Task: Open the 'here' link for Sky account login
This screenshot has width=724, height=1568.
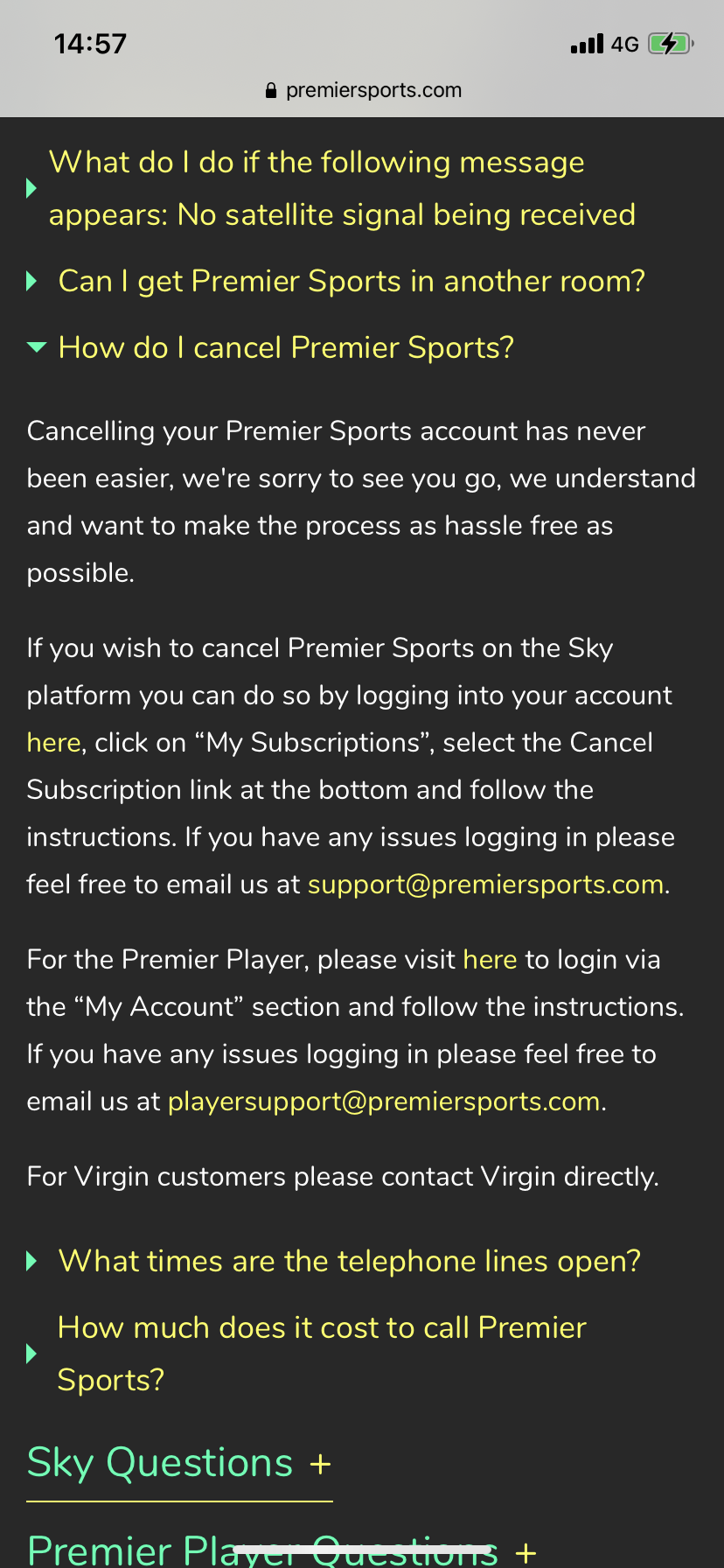Action: [53, 743]
